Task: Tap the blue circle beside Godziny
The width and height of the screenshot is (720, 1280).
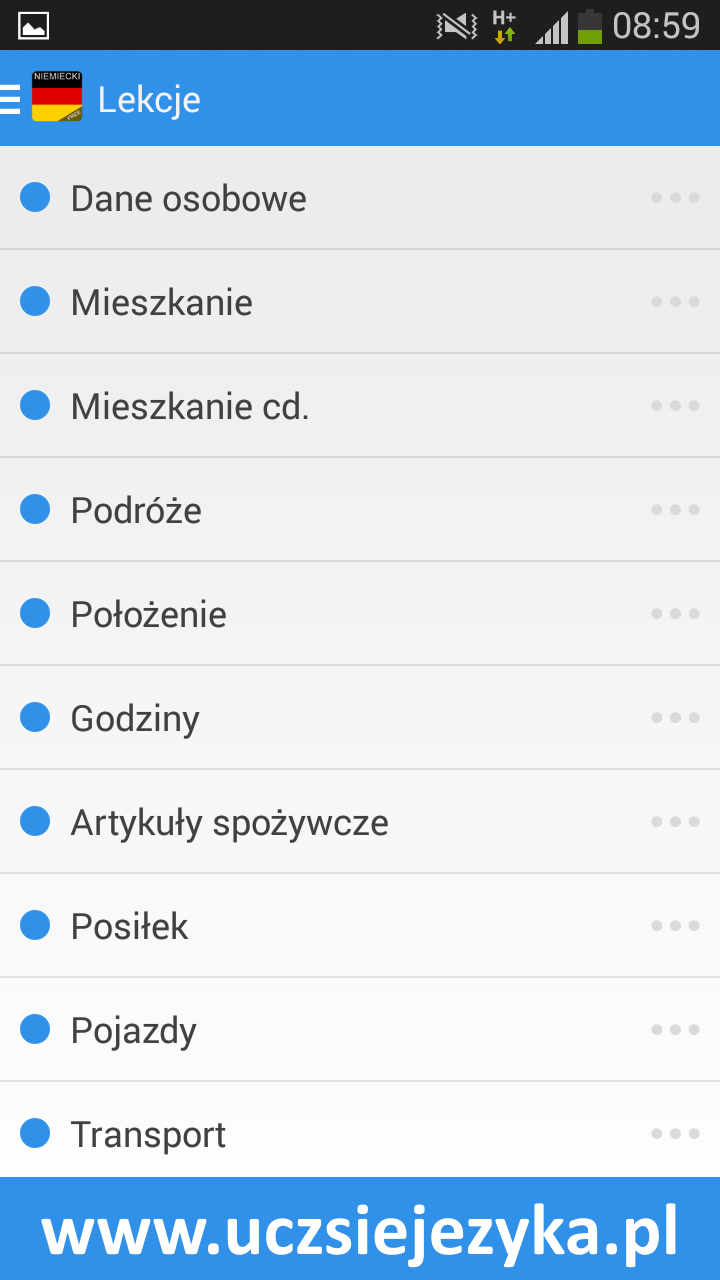Action: 35,717
